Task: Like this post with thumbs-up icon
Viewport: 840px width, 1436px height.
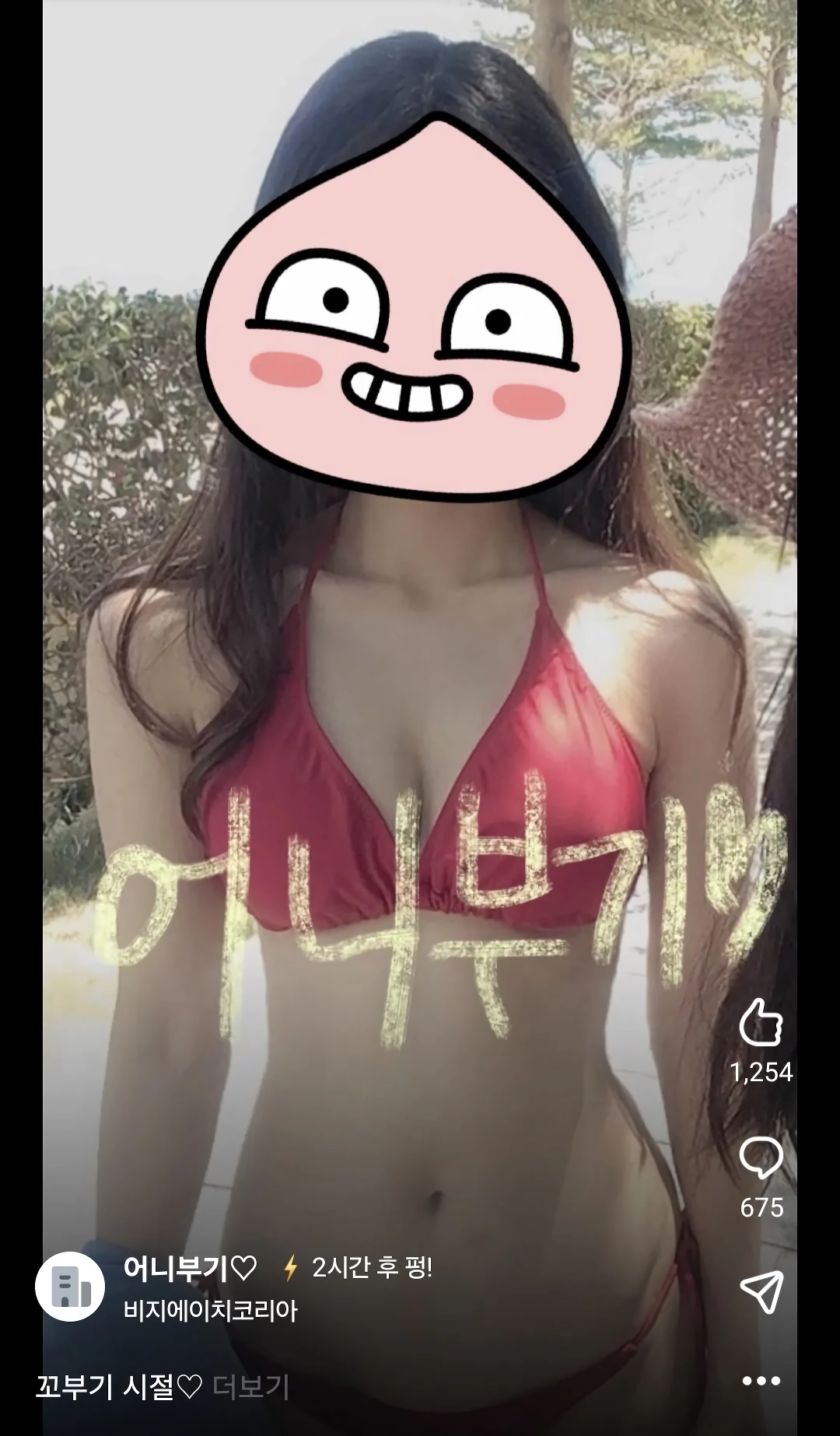Action: [760, 1022]
